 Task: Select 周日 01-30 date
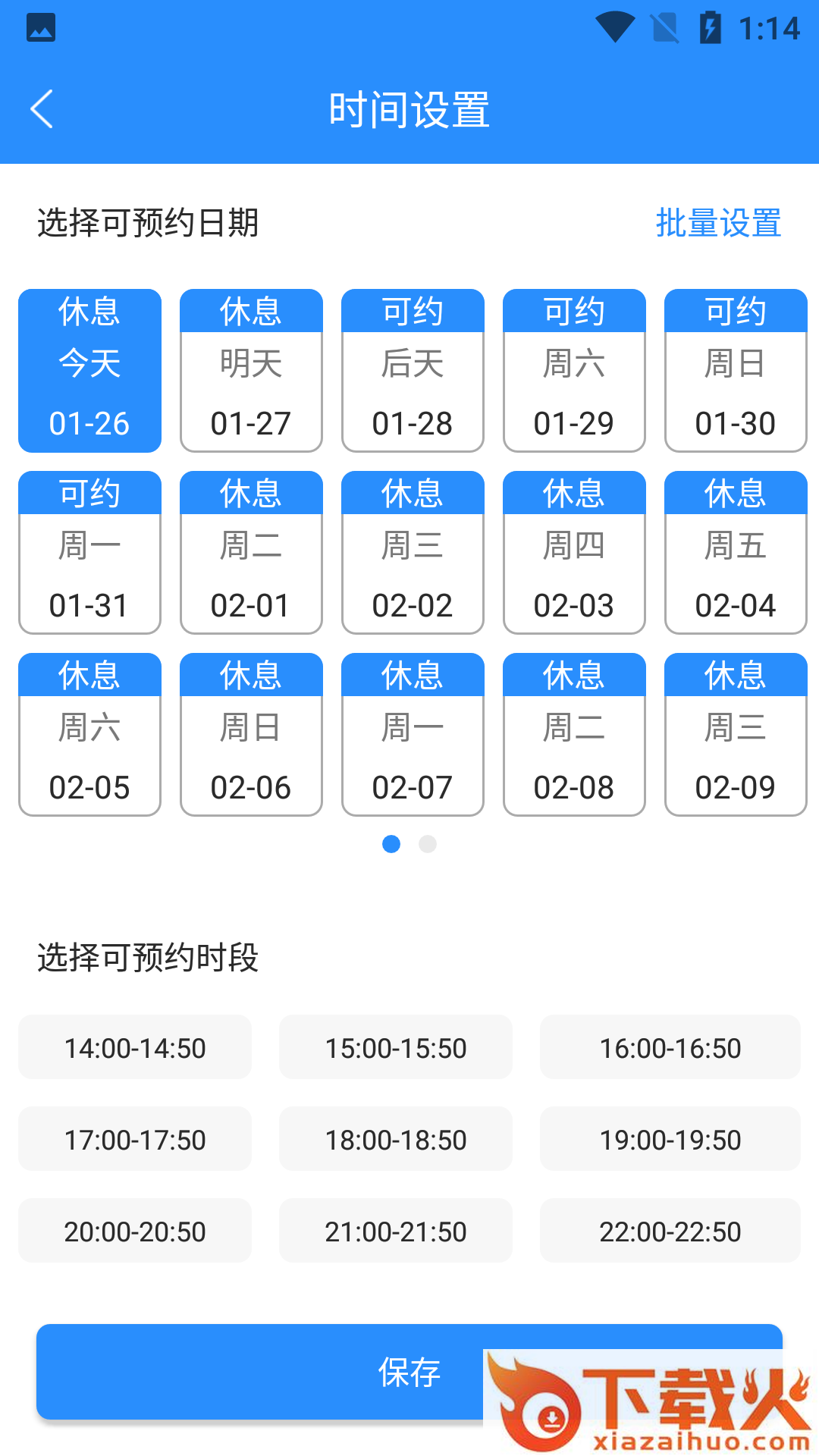pyautogui.click(x=736, y=371)
